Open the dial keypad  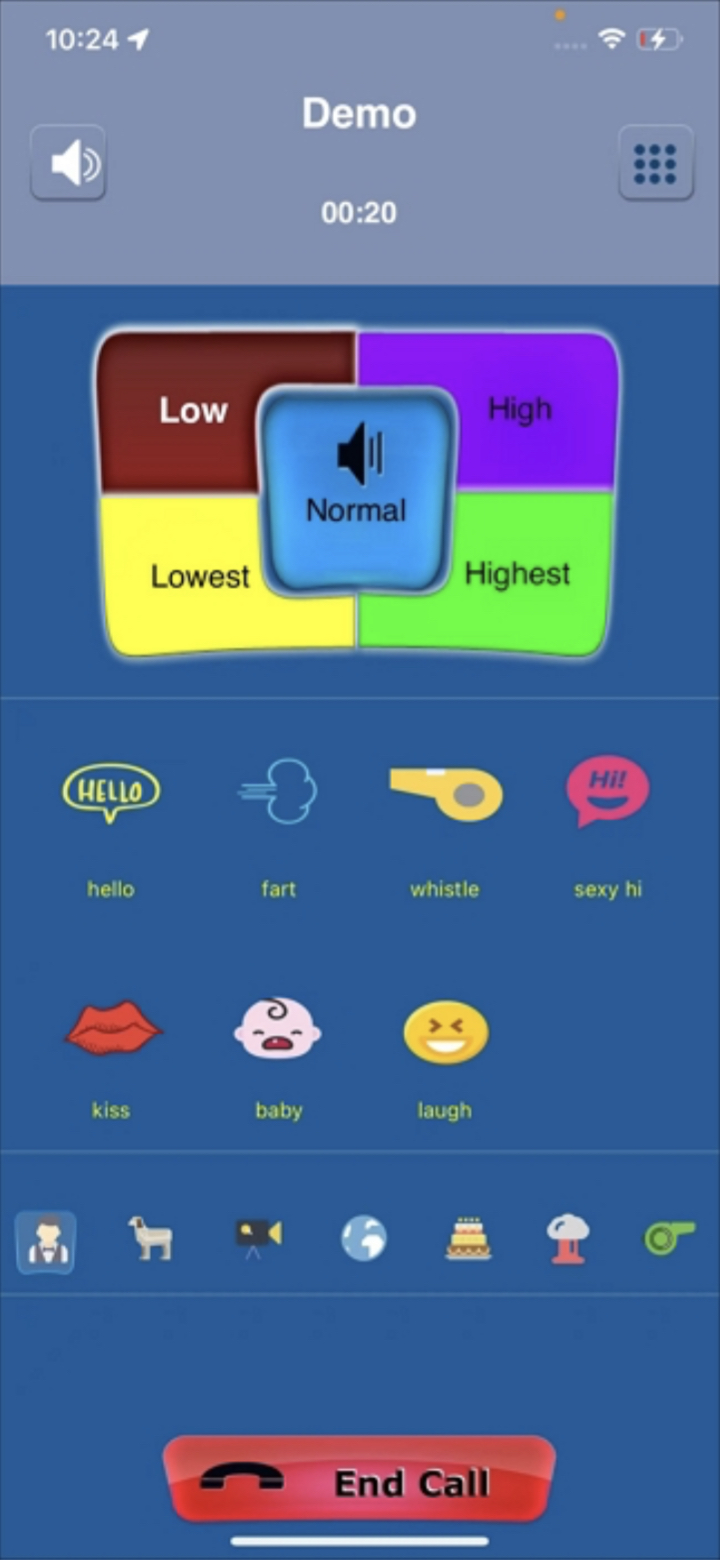pyautogui.click(x=655, y=163)
